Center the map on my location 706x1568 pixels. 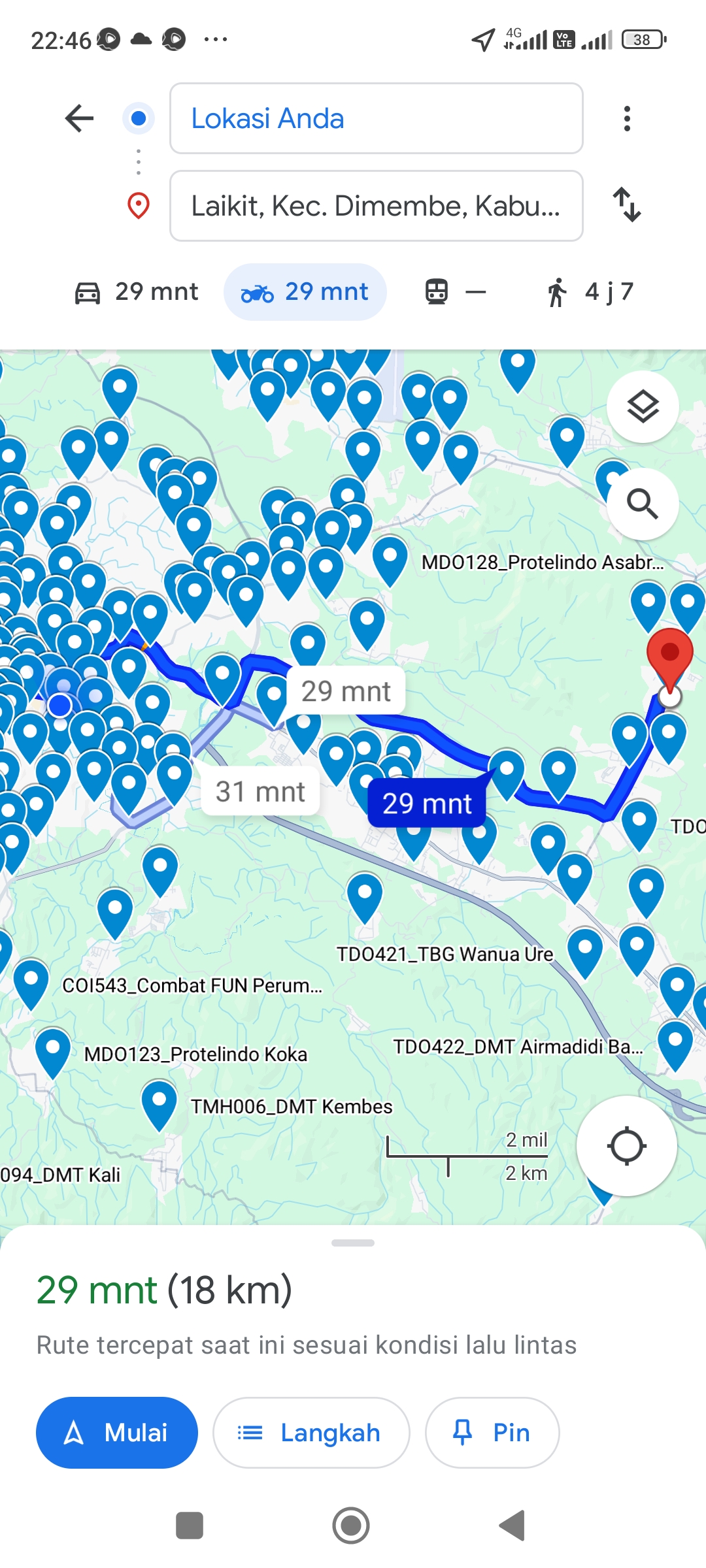pos(627,1146)
